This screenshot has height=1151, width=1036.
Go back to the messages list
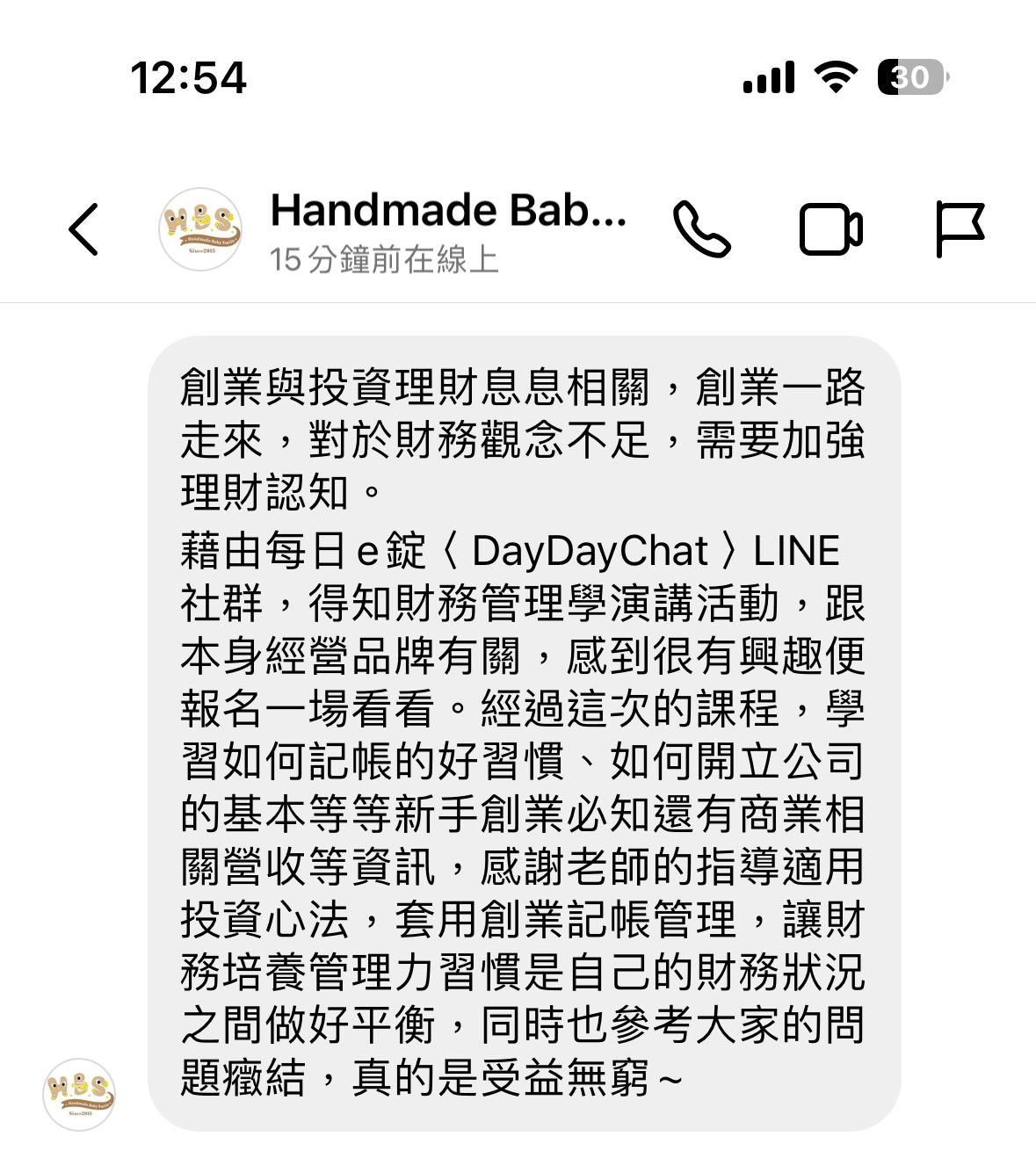coord(83,229)
